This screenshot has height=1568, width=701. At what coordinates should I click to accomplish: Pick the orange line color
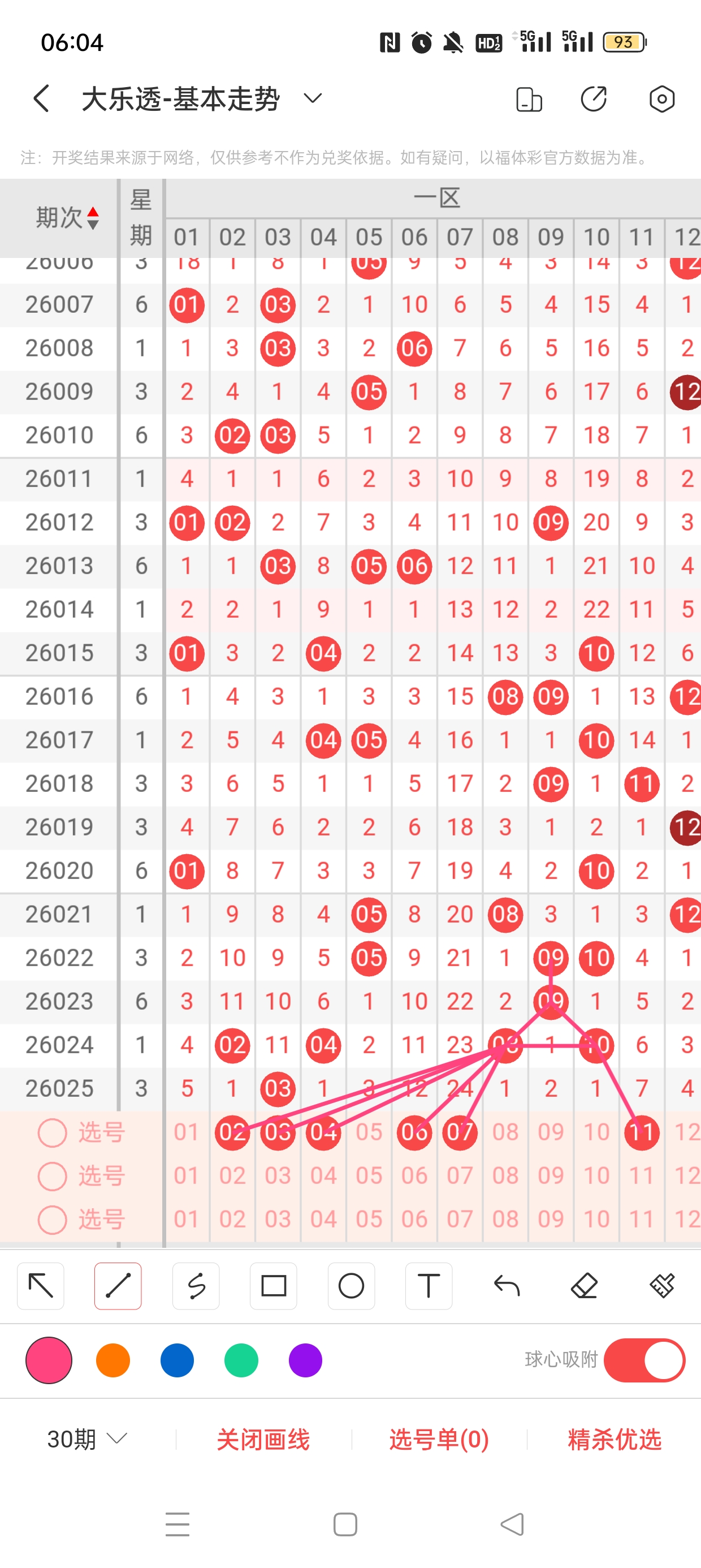(113, 1360)
